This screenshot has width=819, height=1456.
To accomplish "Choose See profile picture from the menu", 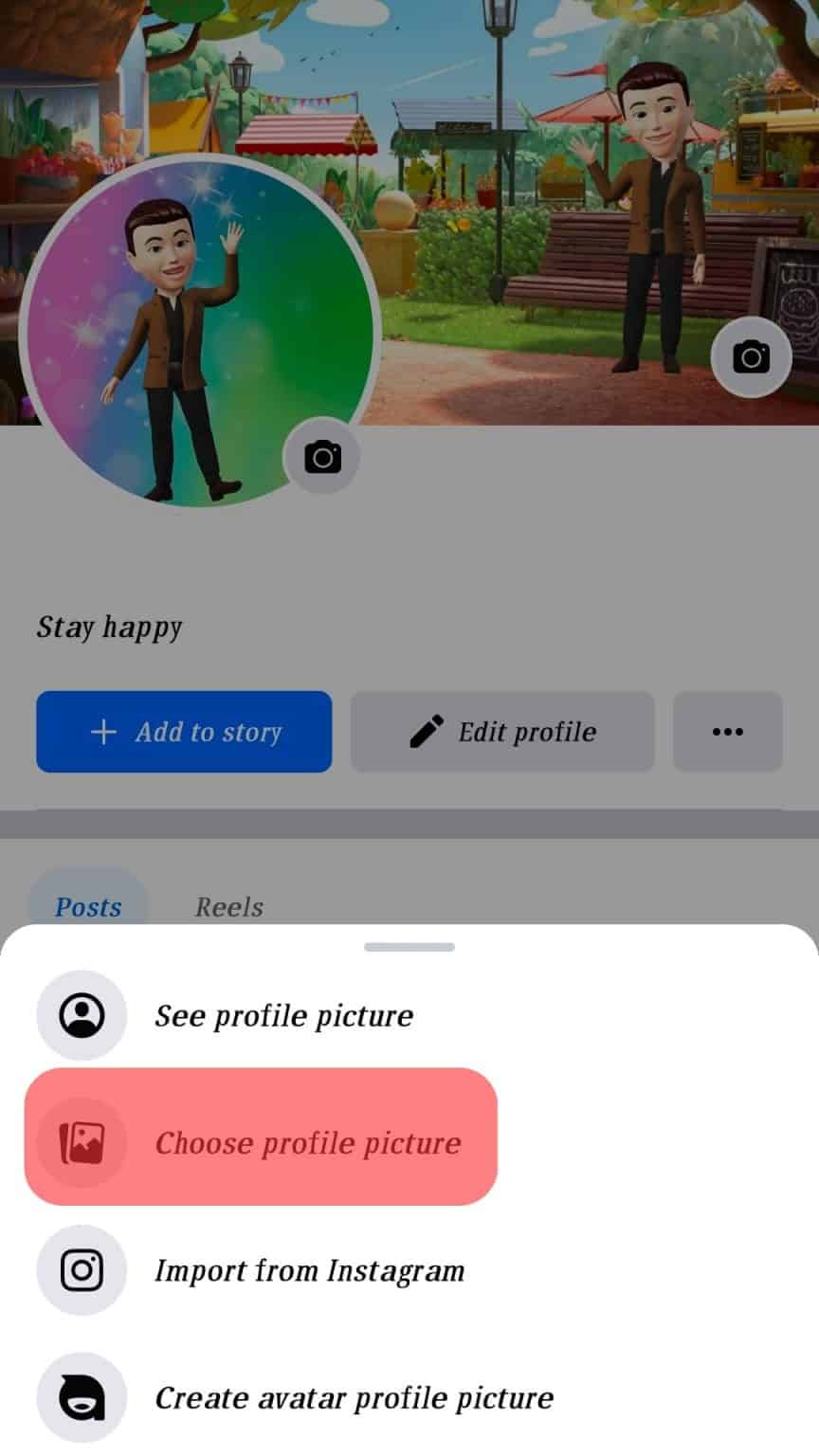I will (283, 1015).
